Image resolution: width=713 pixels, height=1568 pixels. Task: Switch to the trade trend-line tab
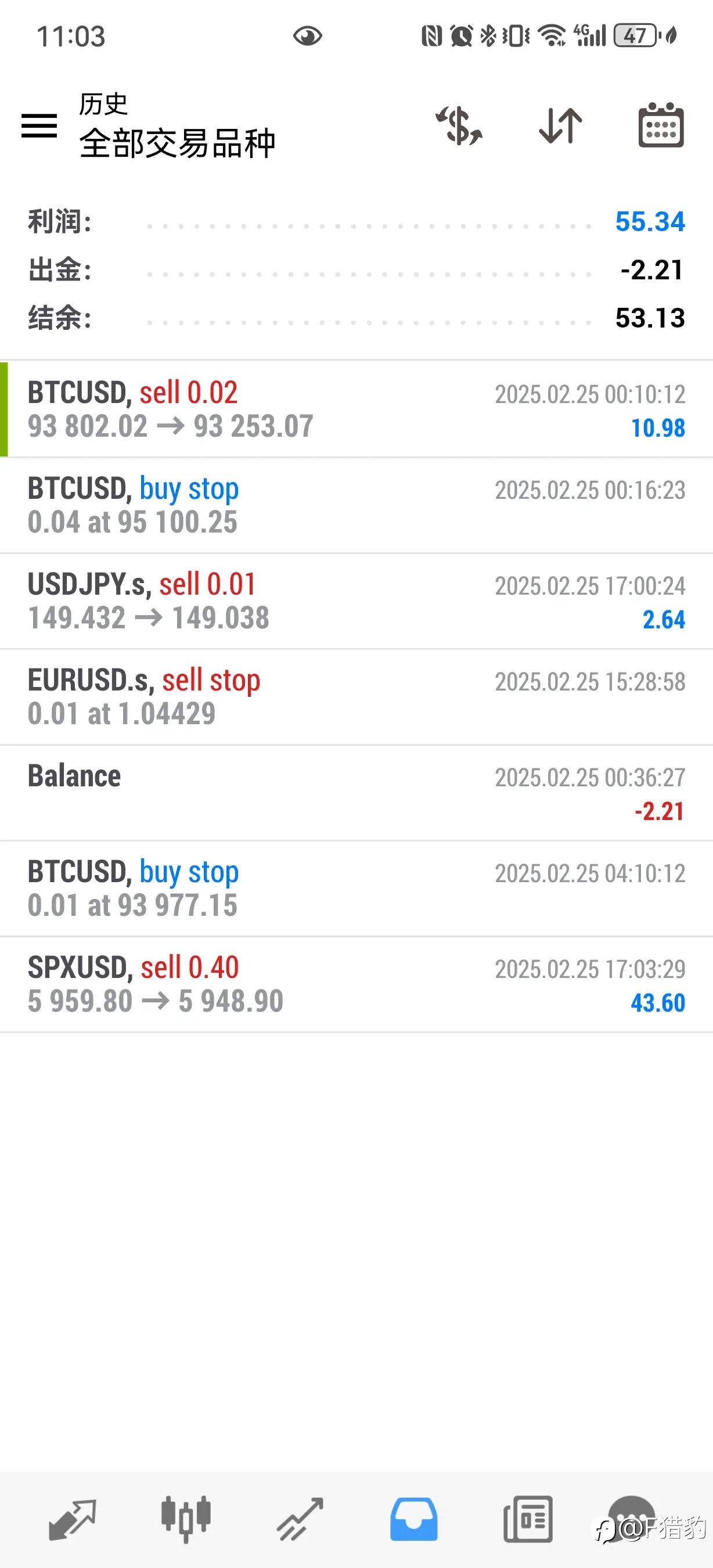(300, 1519)
